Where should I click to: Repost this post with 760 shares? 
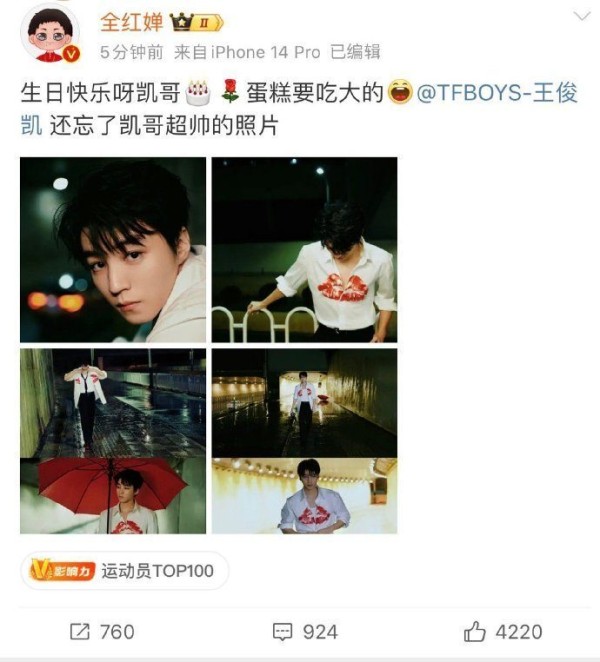click(101, 631)
